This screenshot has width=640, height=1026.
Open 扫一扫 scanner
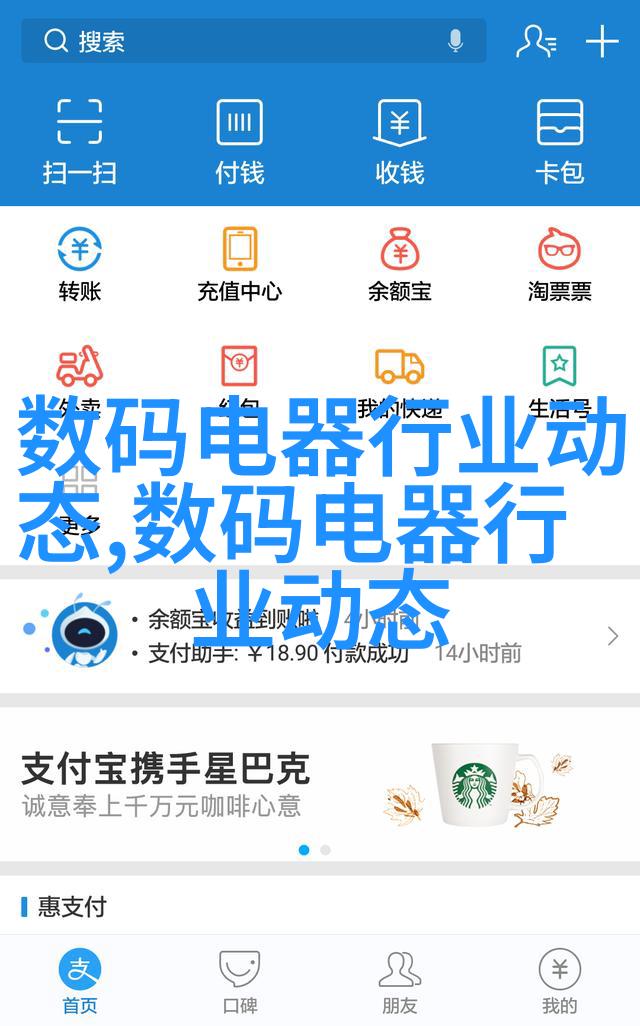pyautogui.click(x=80, y=140)
